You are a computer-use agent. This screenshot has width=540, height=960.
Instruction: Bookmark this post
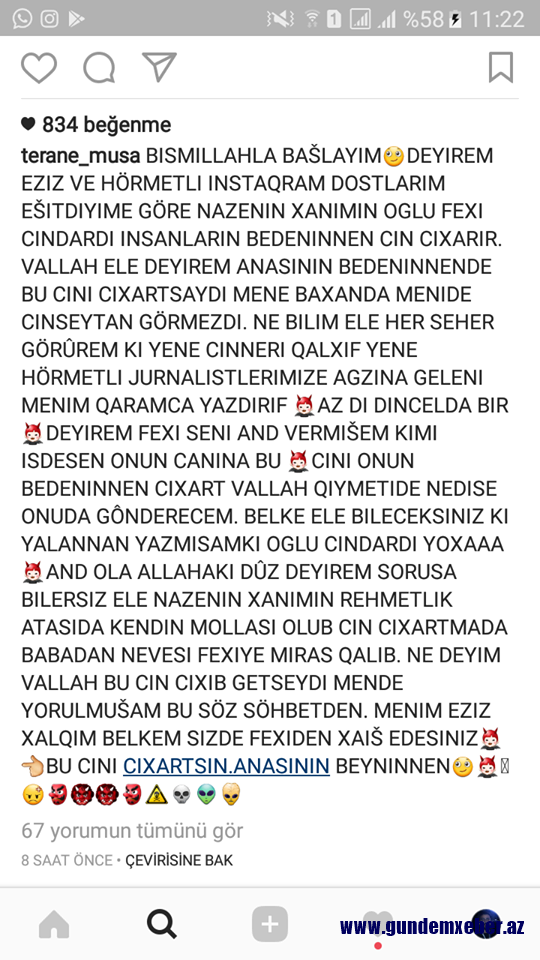click(x=501, y=67)
